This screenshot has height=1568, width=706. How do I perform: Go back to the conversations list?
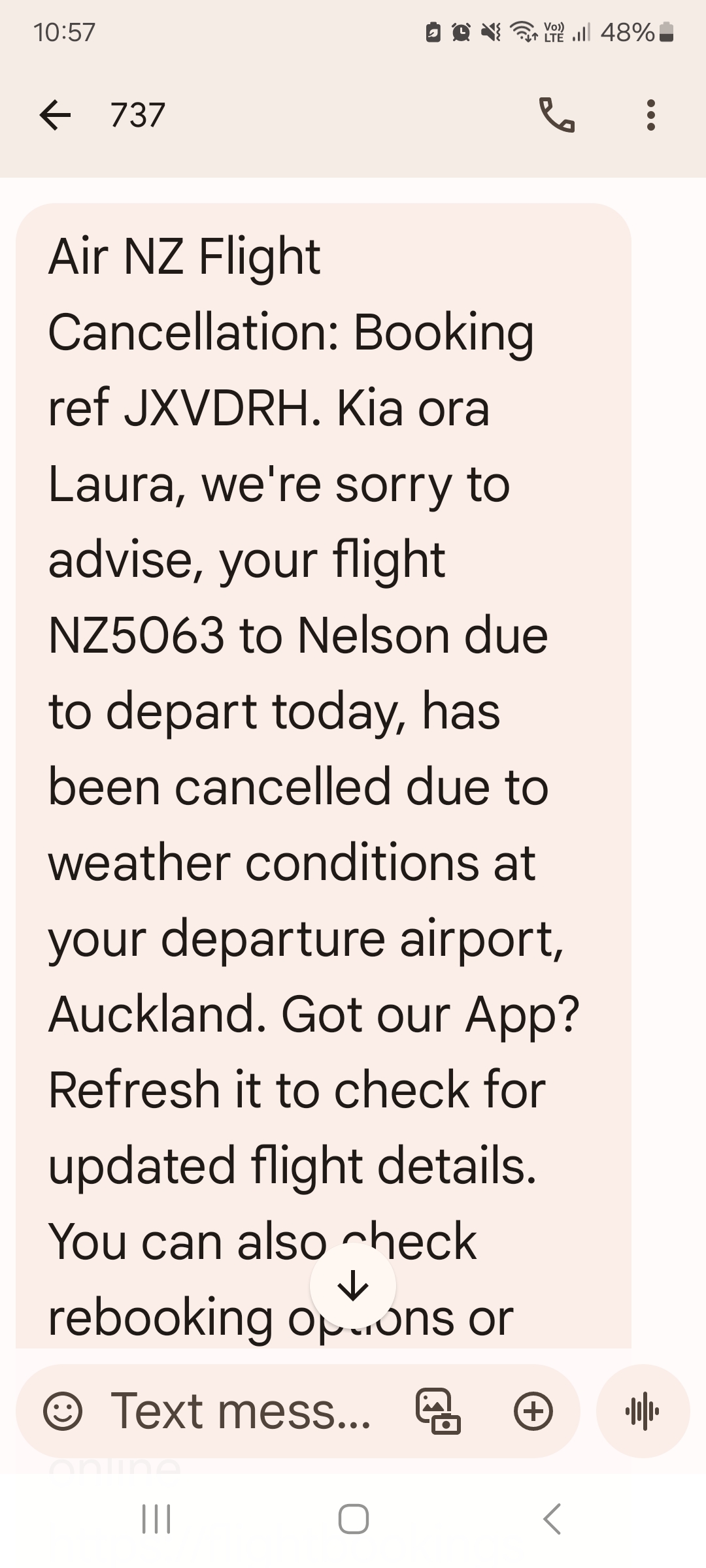pyautogui.click(x=55, y=116)
